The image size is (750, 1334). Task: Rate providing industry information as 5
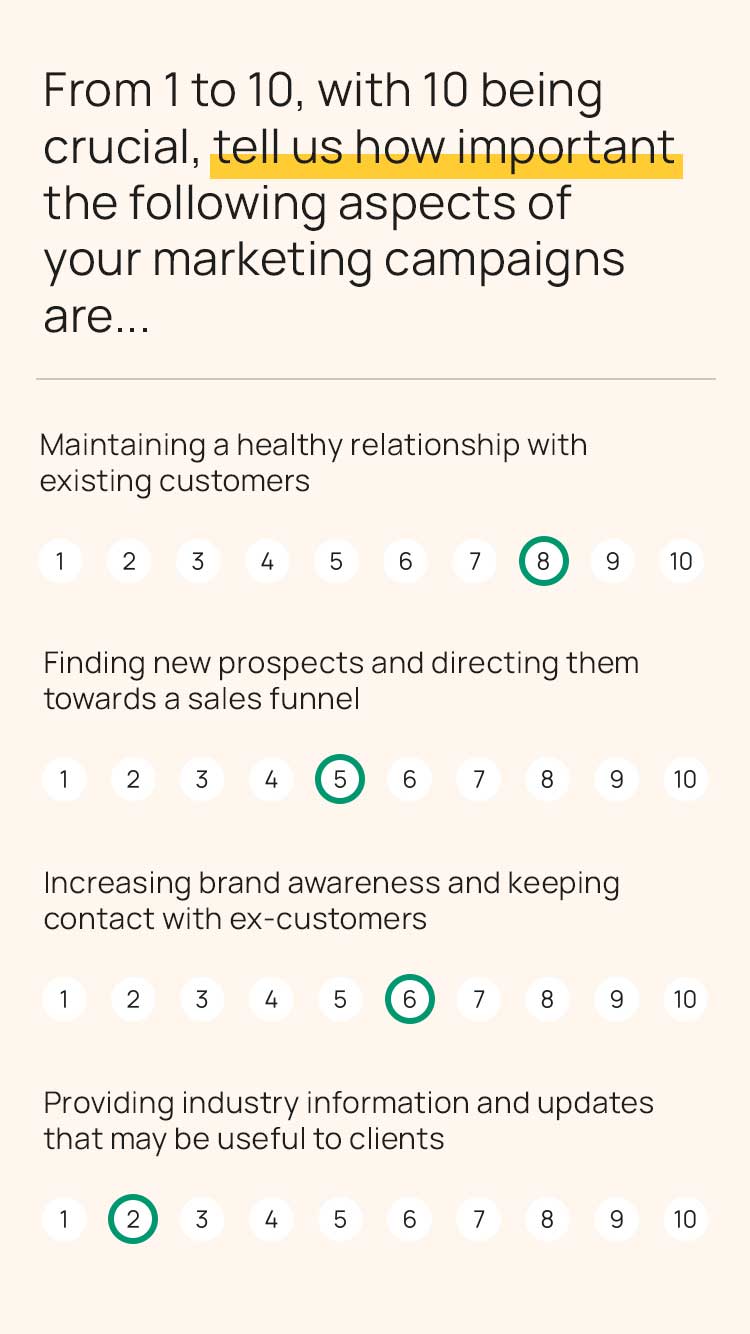[x=340, y=1219]
